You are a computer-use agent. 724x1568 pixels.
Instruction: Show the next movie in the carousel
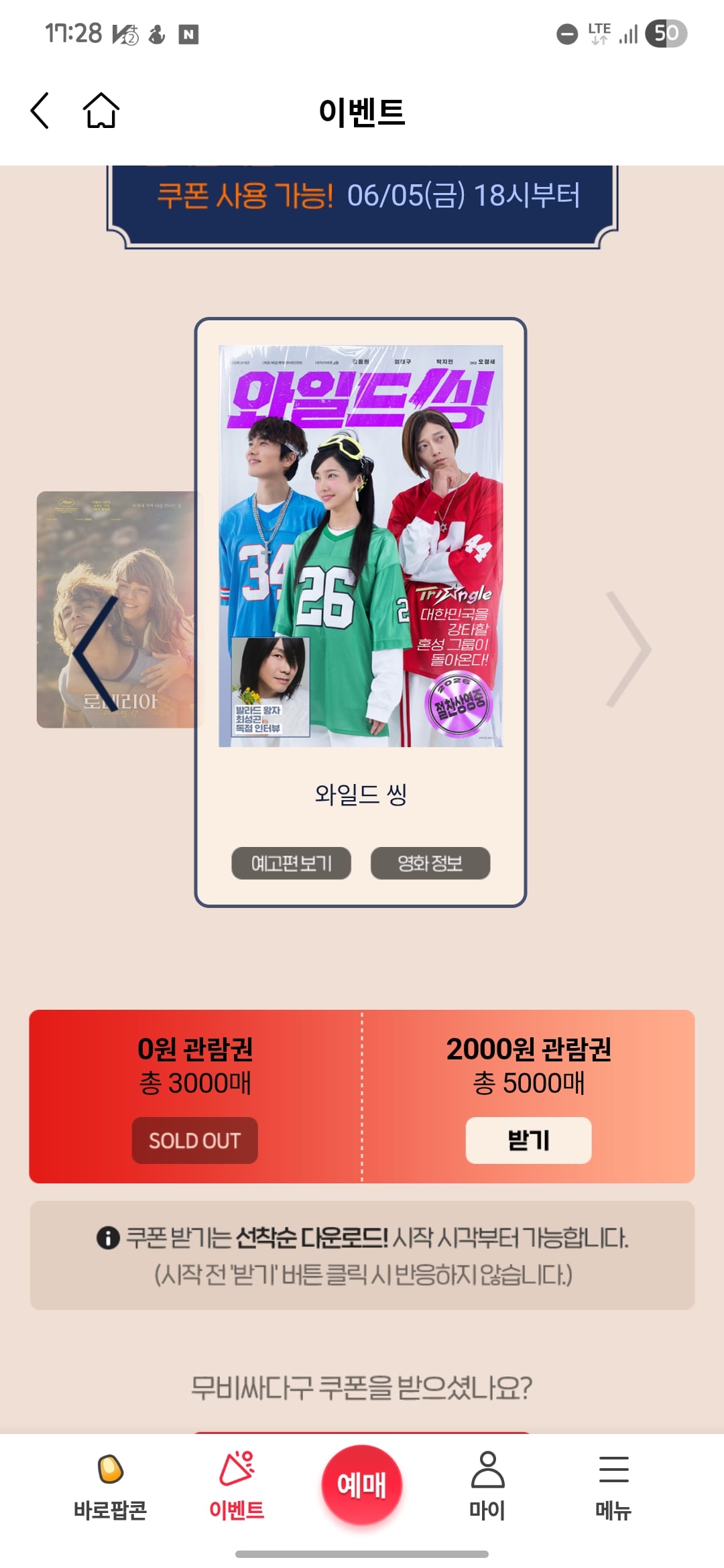click(629, 649)
